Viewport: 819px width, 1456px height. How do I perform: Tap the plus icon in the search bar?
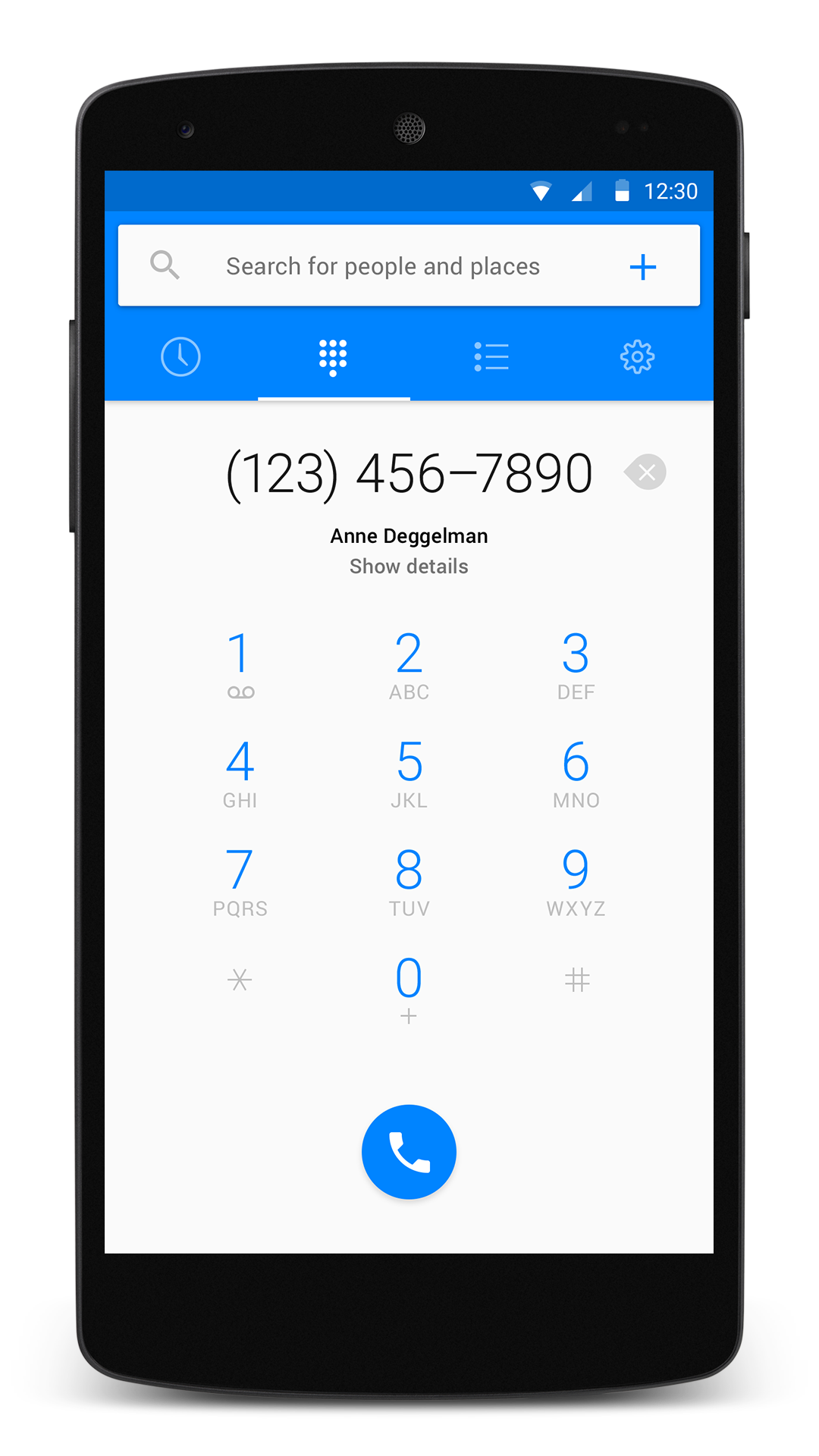click(642, 267)
